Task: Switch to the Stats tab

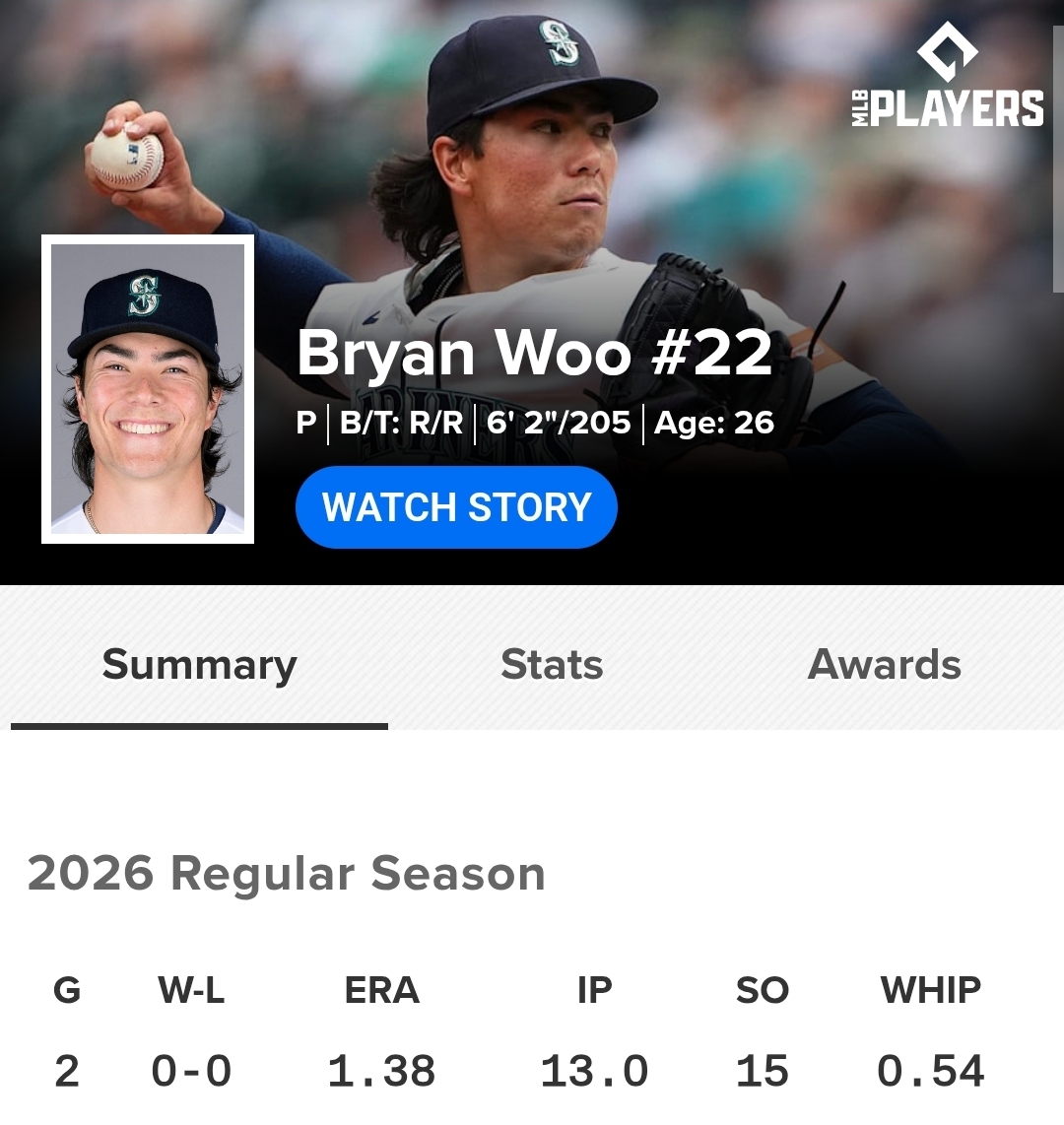Action: 552,665
